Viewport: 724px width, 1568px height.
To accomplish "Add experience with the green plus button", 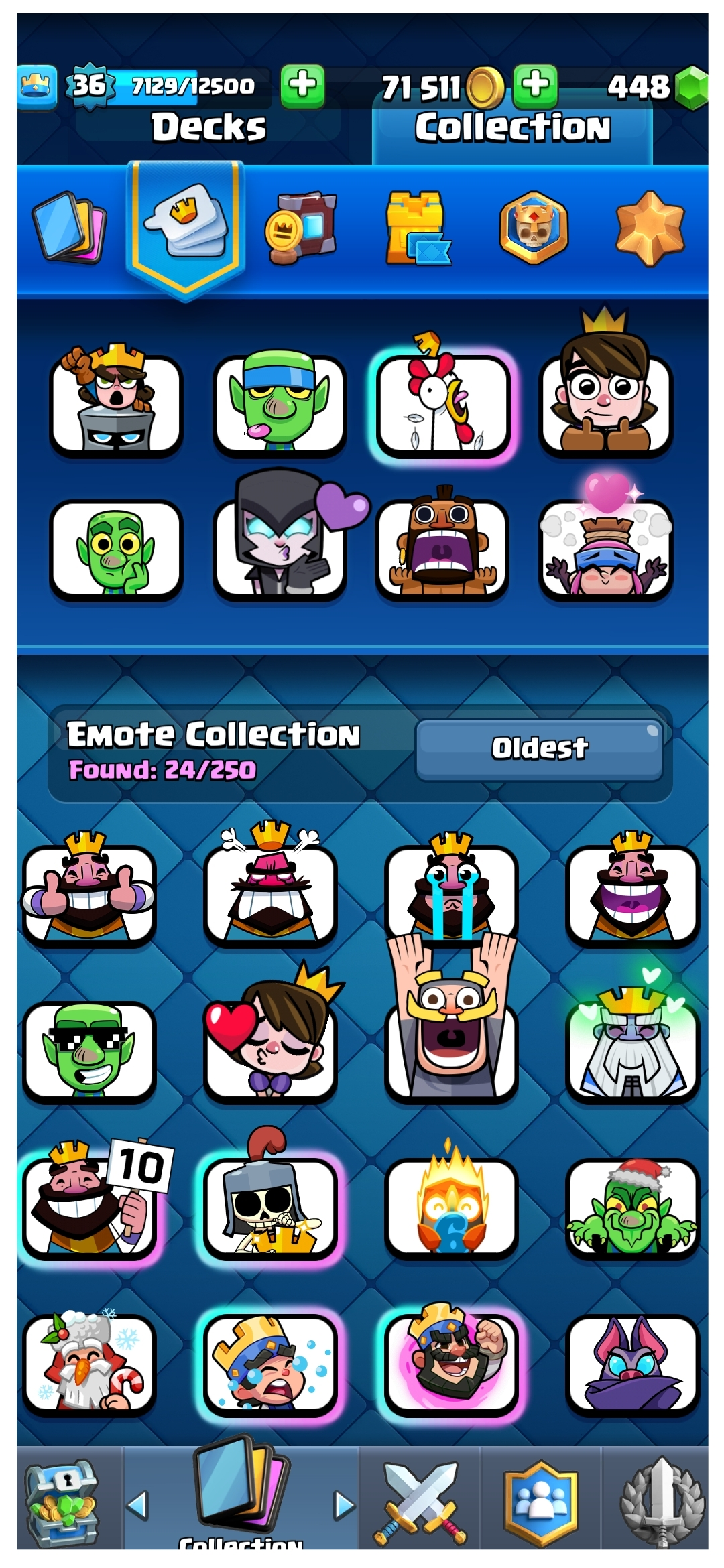I will (302, 86).
